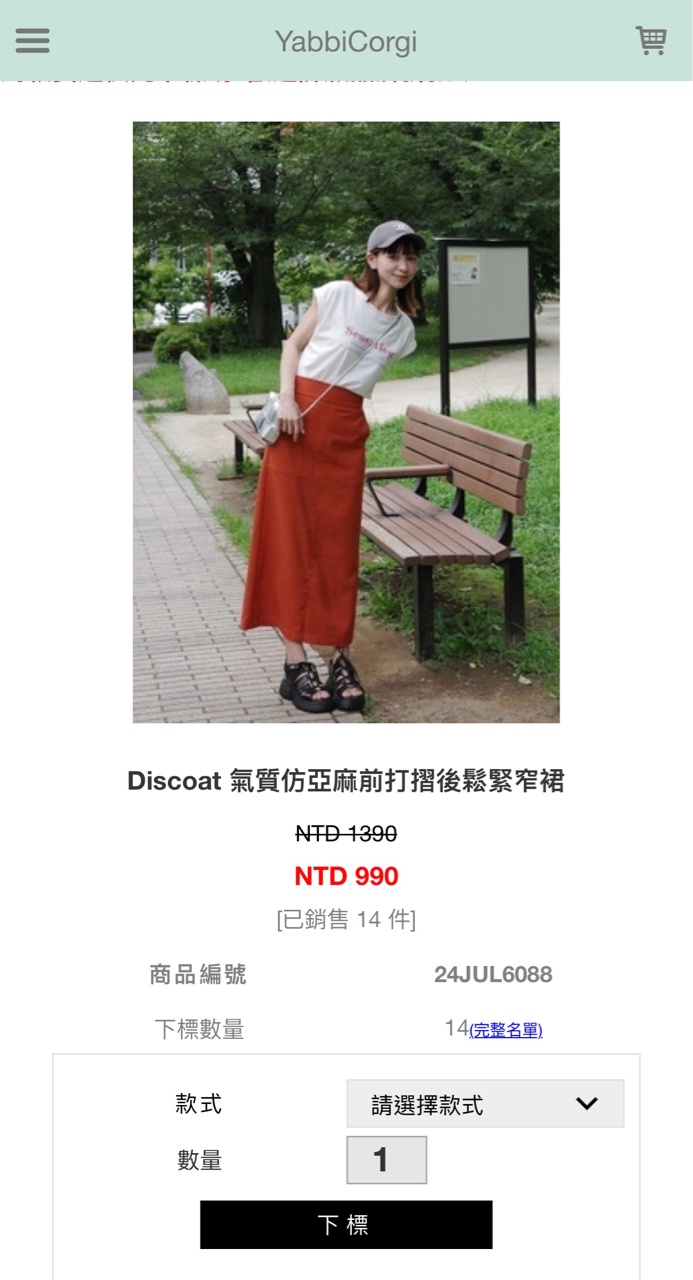Open the hamburger menu
Screen dimensions: 693x1280
click(x=32, y=40)
